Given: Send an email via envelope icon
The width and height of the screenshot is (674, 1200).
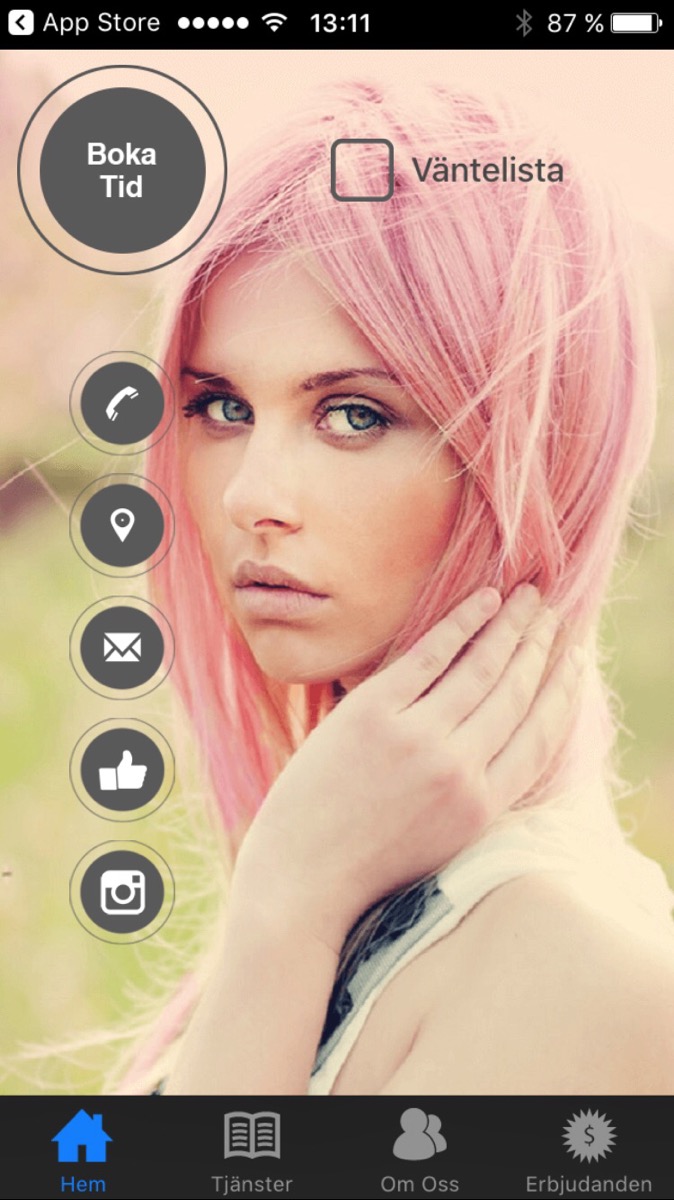Looking at the screenshot, I should point(122,648).
